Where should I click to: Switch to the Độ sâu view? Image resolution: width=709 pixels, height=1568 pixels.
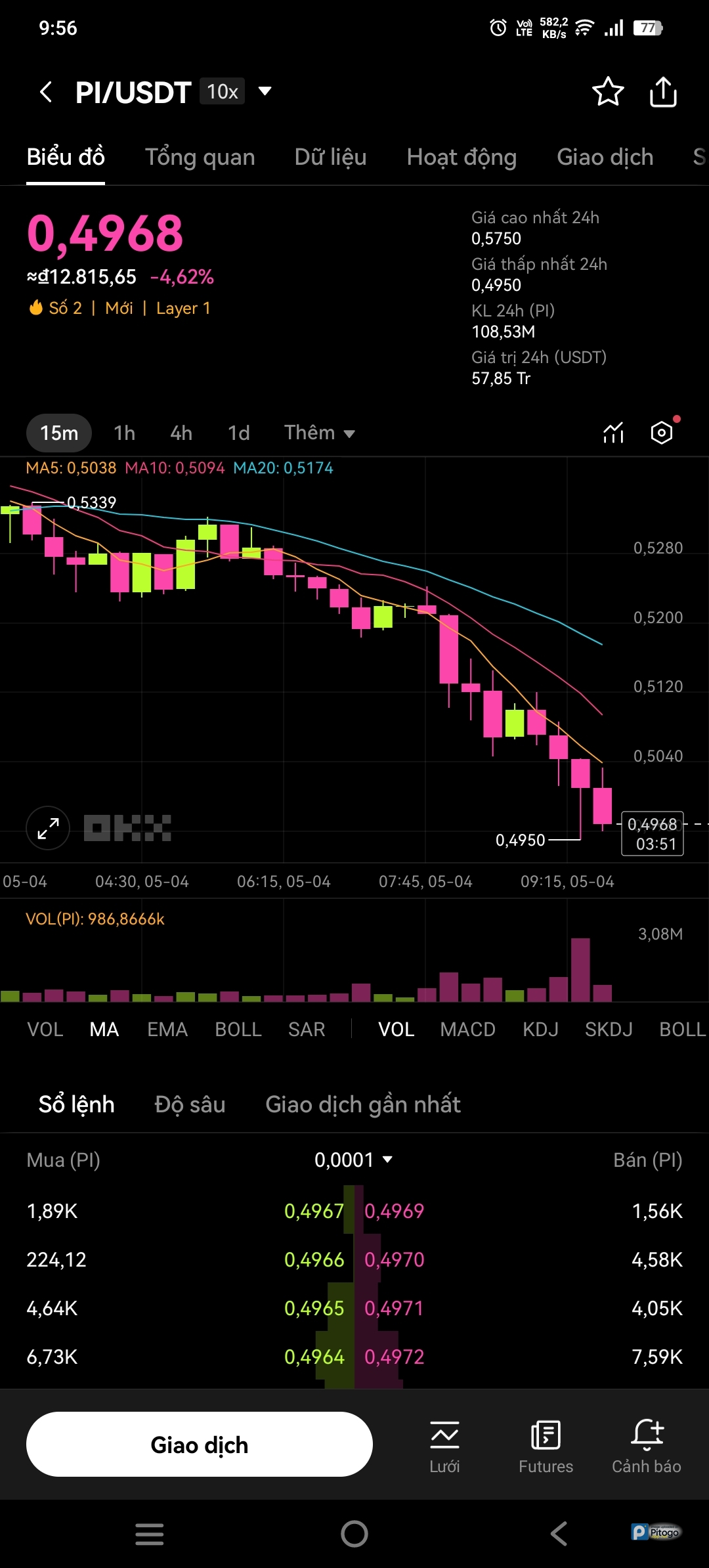(x=190, y=1105)
